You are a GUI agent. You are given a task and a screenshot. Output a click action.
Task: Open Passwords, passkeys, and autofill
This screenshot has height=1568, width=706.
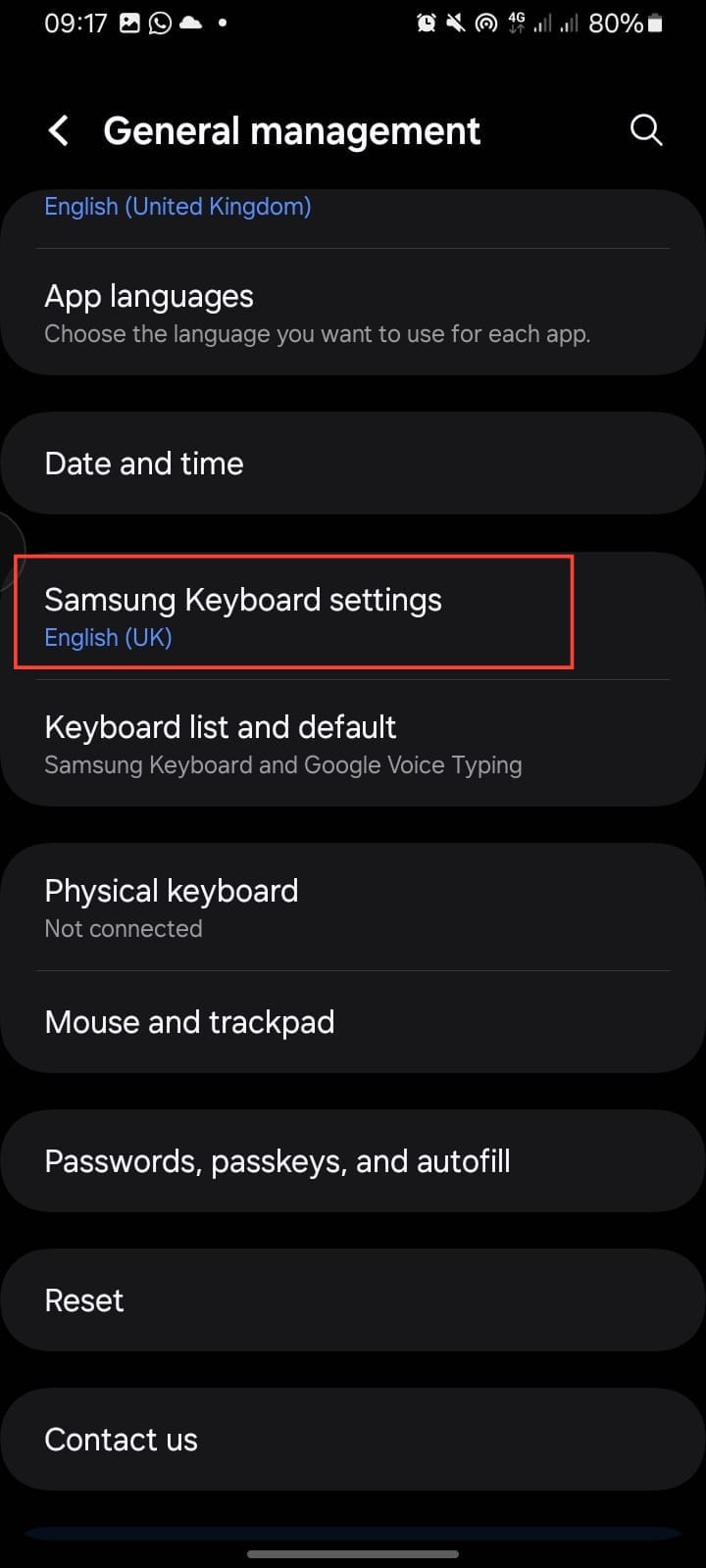click(x=353, y=1161)
